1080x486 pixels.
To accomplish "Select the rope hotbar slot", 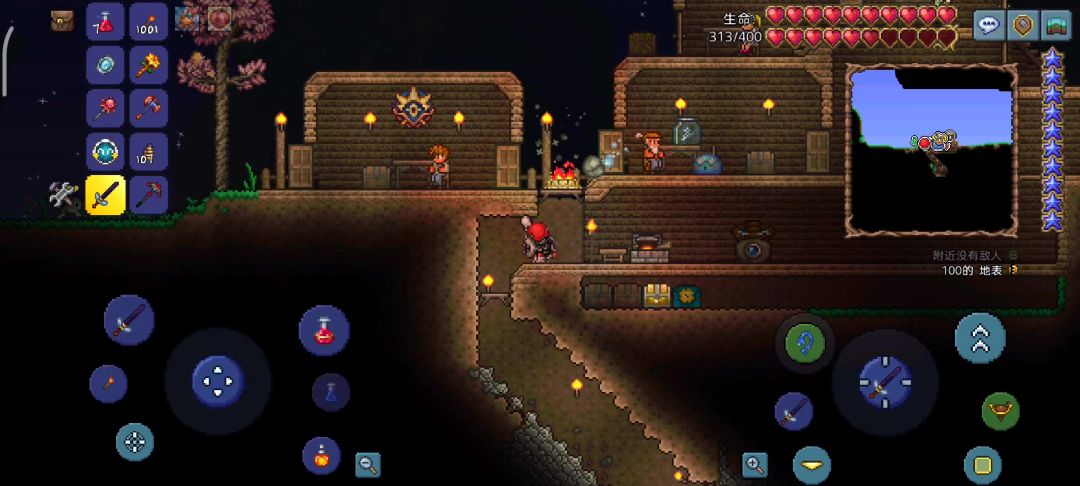I will (148, 151).
